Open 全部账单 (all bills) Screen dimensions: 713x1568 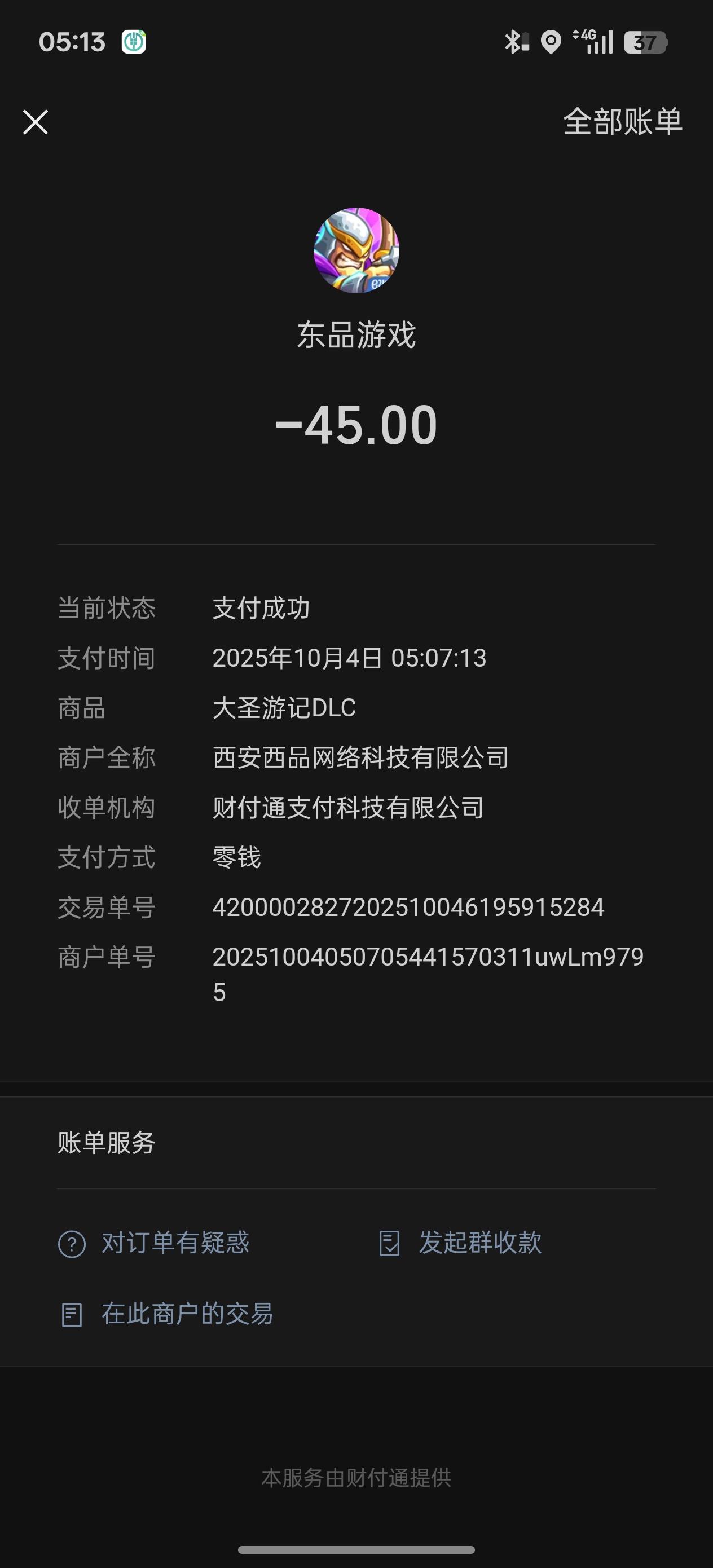click(x=622, y=122)
